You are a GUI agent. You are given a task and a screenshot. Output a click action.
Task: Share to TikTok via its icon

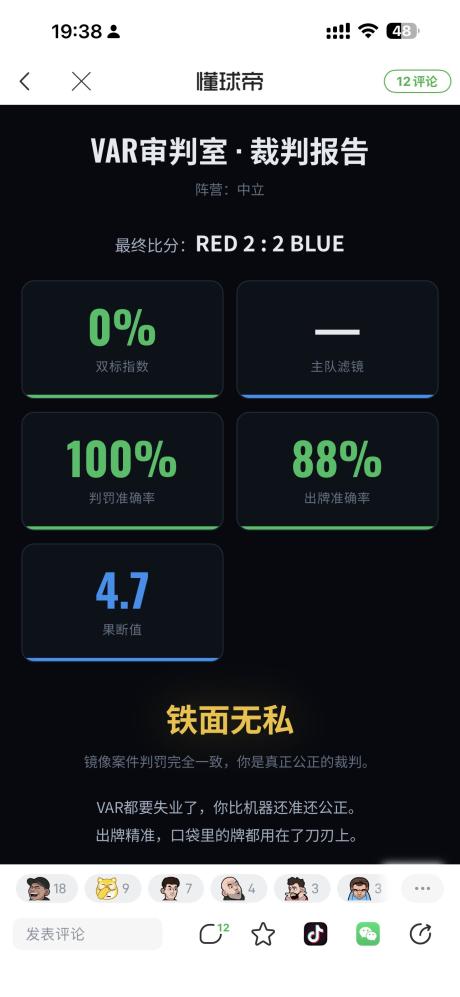315,933
